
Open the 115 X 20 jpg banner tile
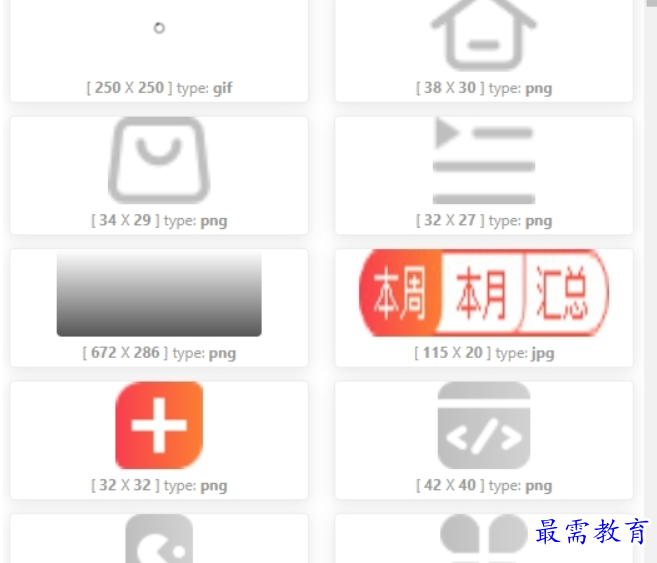tap(484, 295)
